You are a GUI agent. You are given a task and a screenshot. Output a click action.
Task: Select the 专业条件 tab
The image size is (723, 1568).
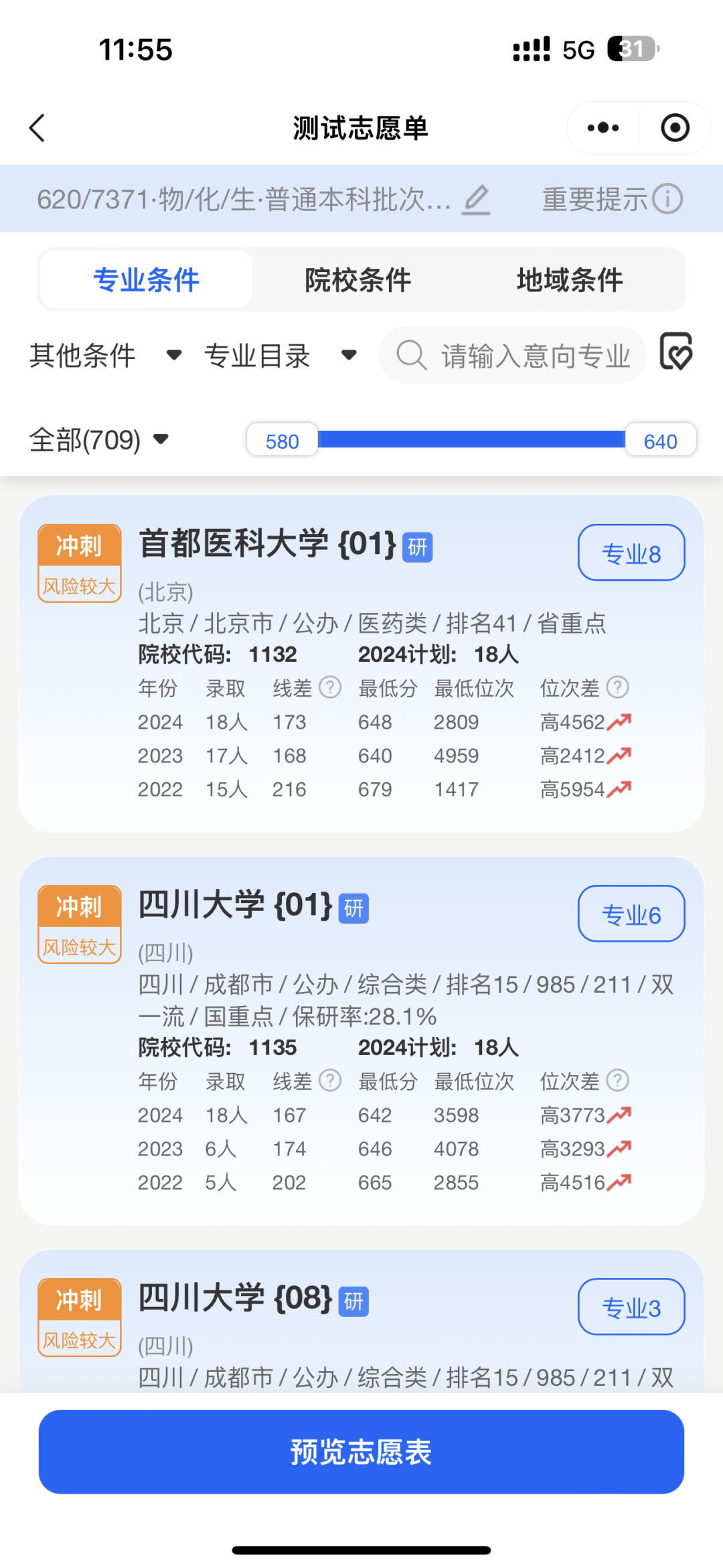(146, 280)
